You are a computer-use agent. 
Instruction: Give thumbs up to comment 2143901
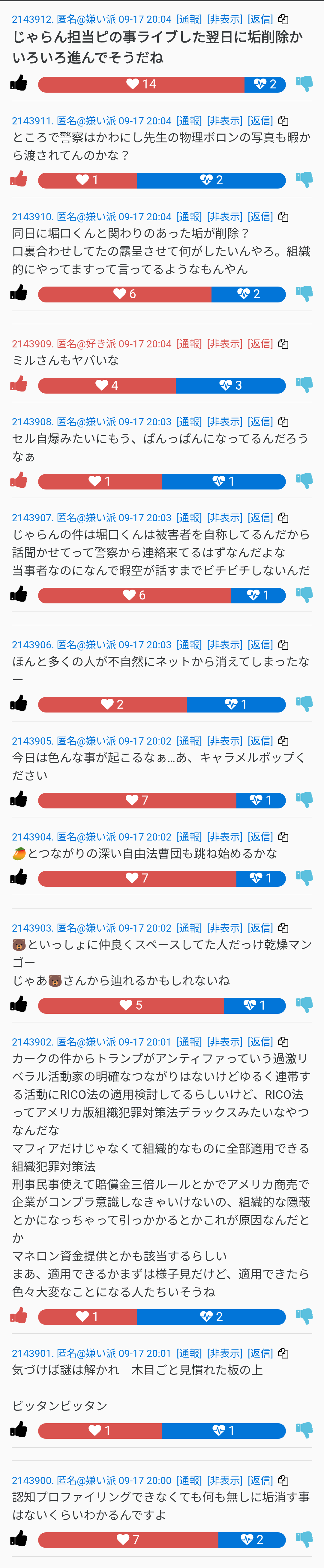coord(19,1430)
